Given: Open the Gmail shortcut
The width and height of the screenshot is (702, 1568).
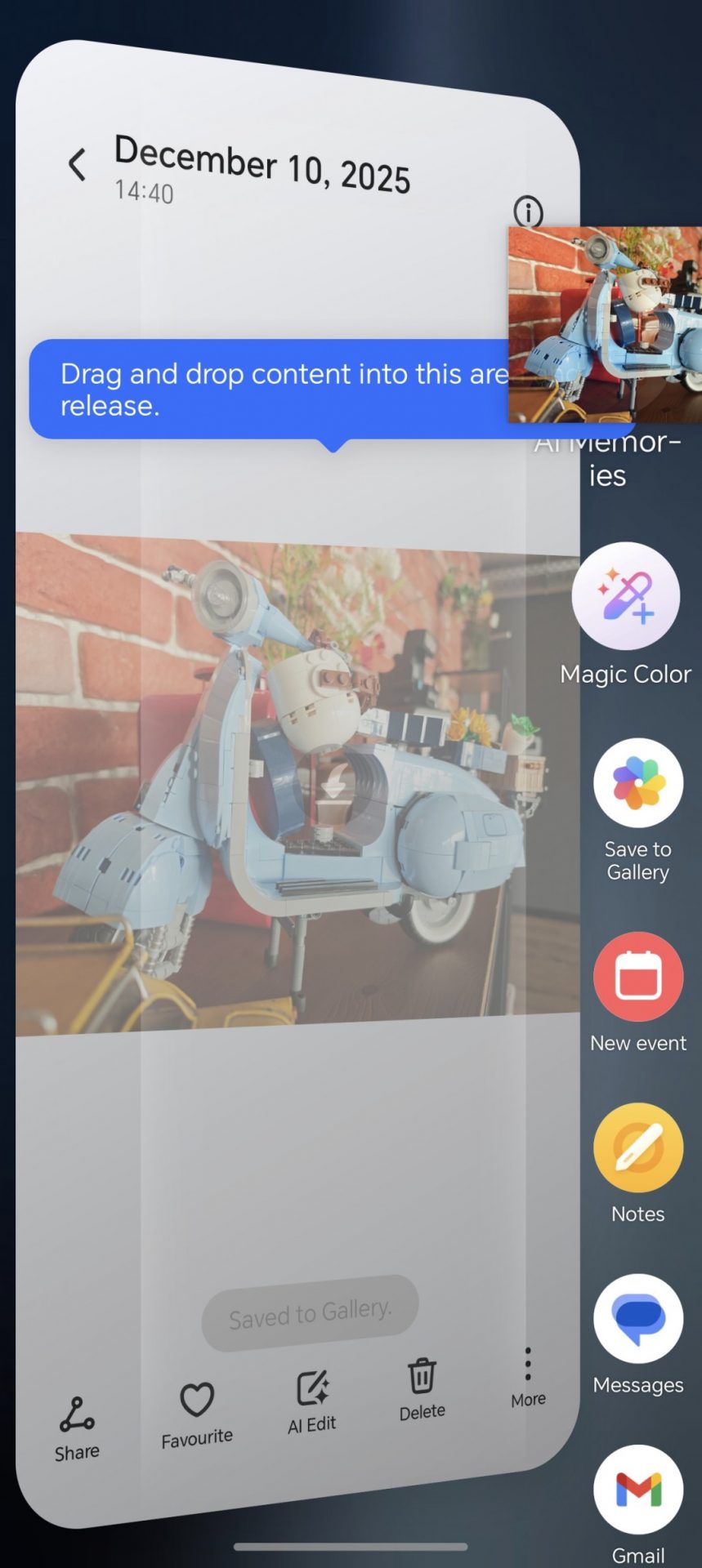Looking at the screenshot, I should pyautogui.click(x=637, y=1489).
